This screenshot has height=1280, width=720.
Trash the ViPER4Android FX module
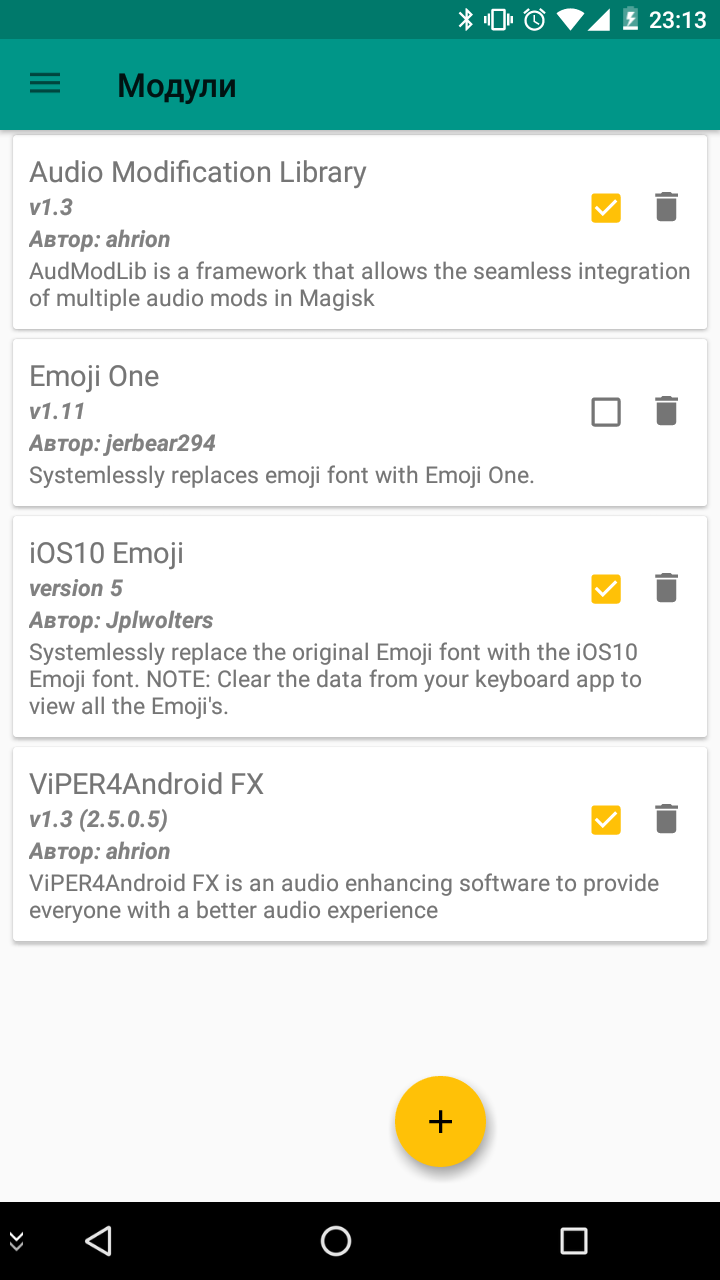(666, 819)
